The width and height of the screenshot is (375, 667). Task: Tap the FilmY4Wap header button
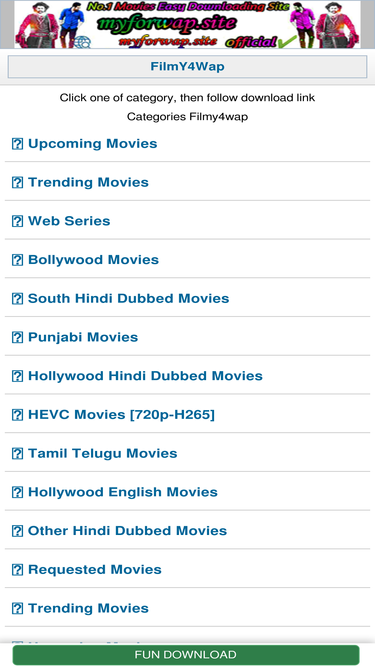[x=187, y=67]
